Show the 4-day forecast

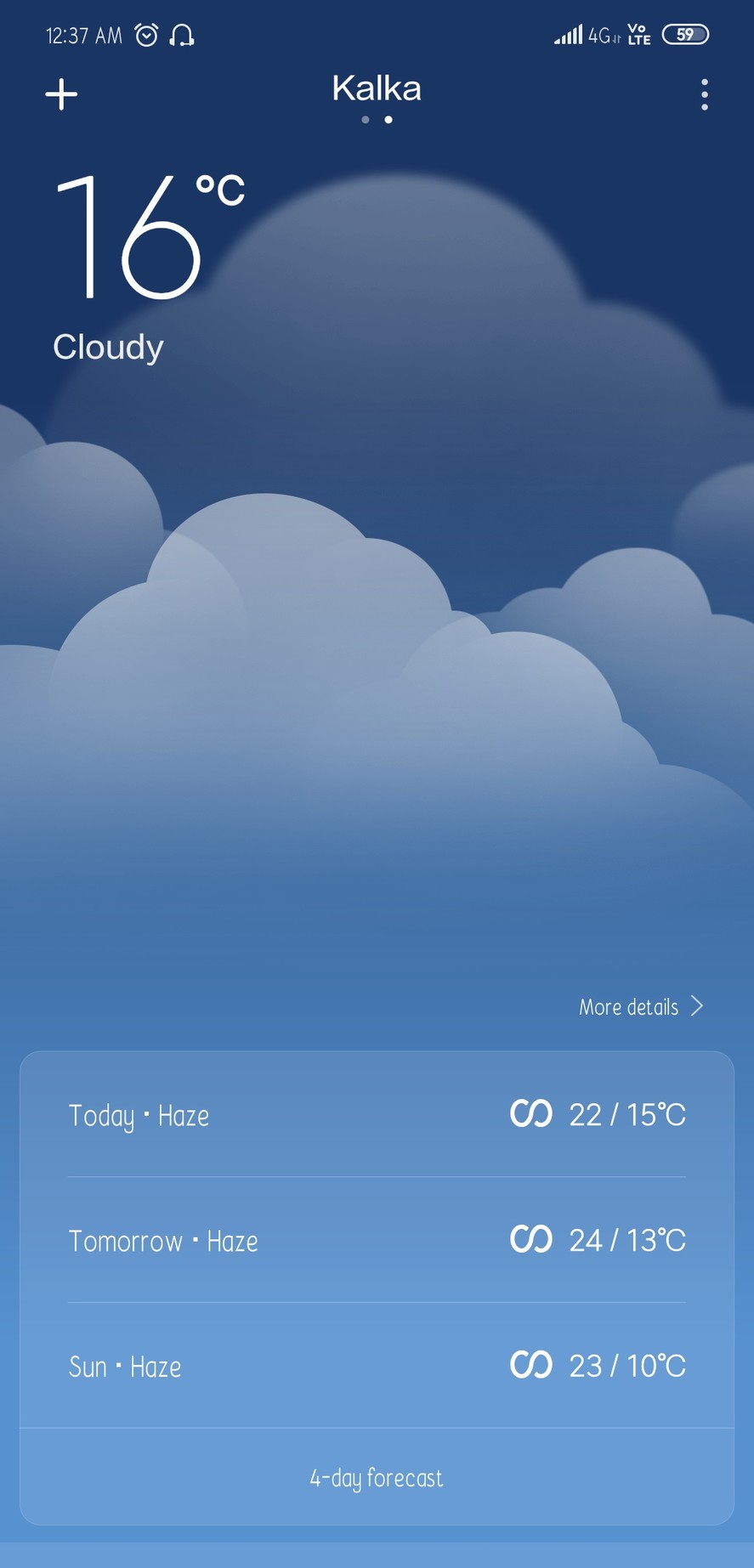coord(377,1478)
